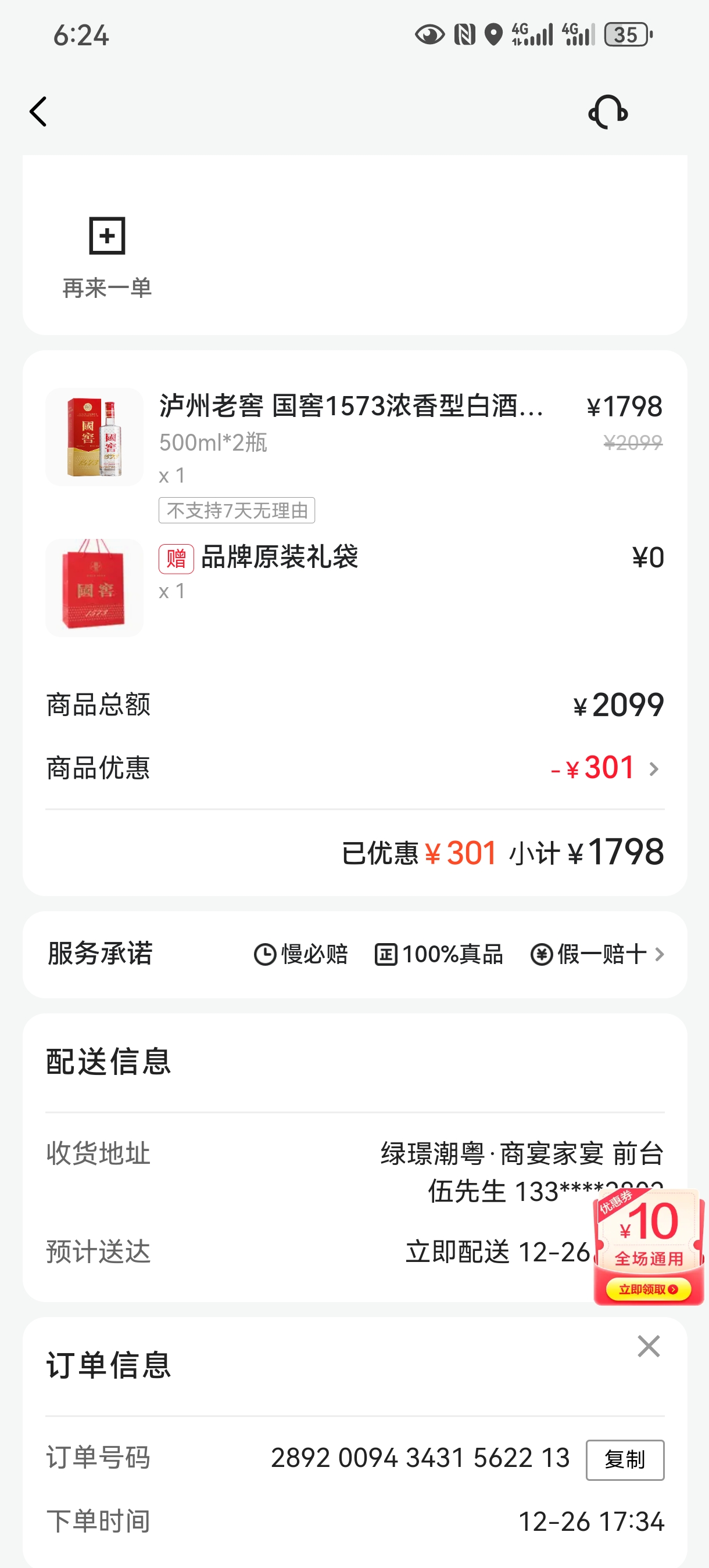The width and height of the screenshot is (709, 1568).
Task: Open the 国窖1573 liquor product
Action: pyautogui.click(x=351, y=407)
